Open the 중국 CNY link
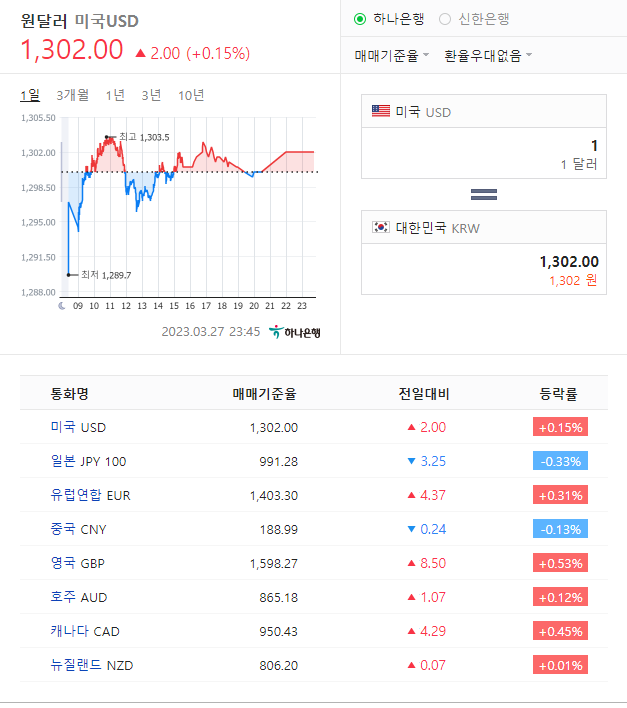 78,529
